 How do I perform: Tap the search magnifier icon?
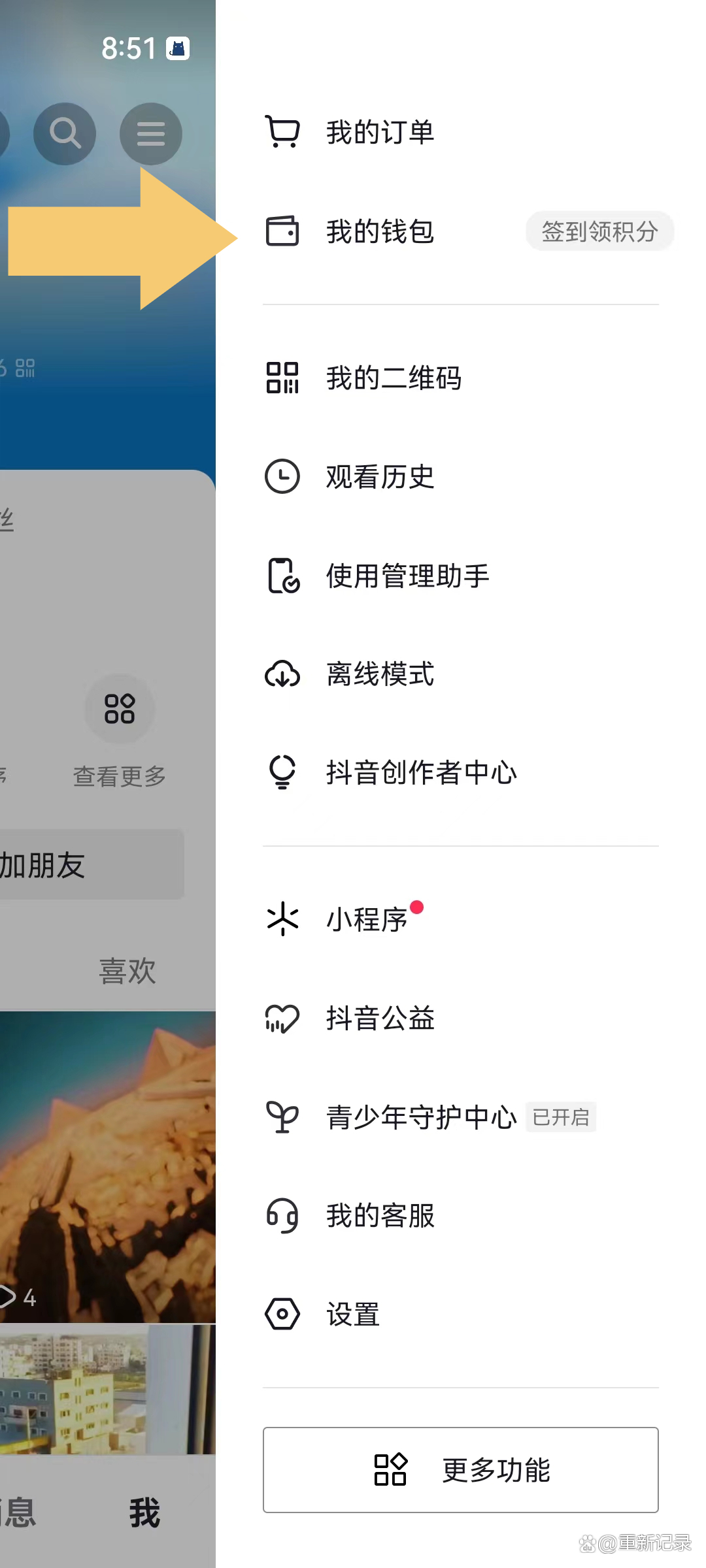pos(65,134)
